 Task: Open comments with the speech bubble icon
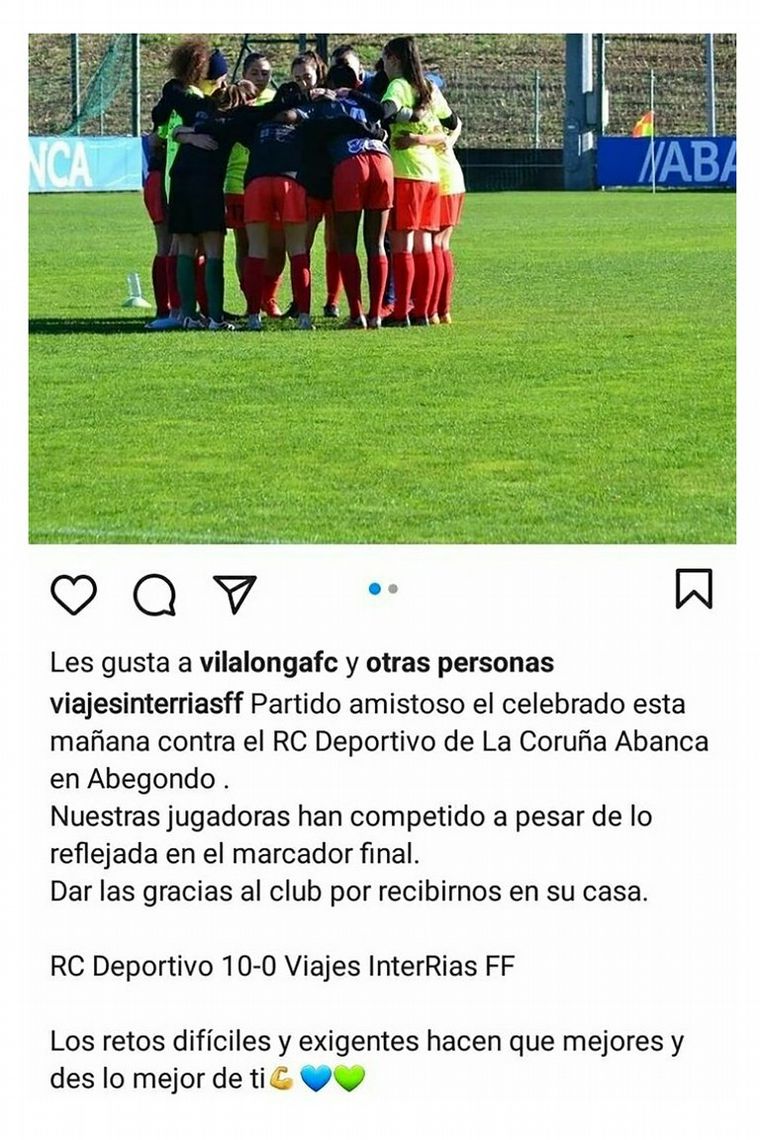(x=155, y=595)
